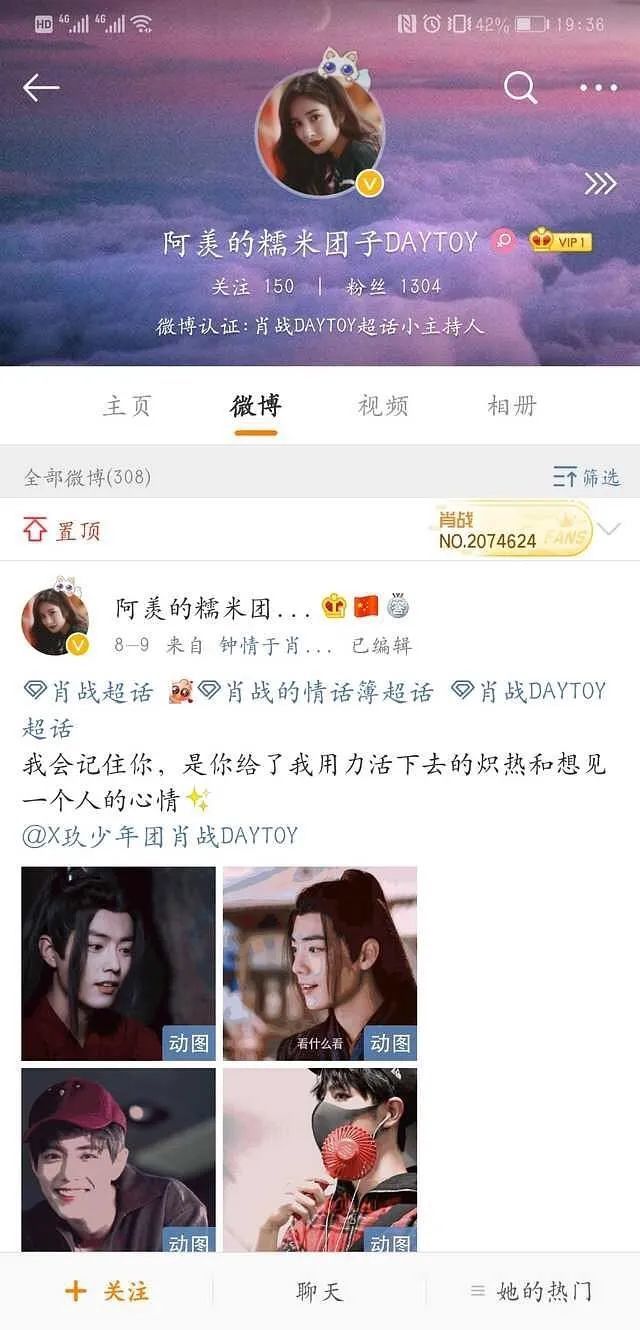Switch to the 视频 tab
Screen dimensions: 640x1330
coord(383,405)
